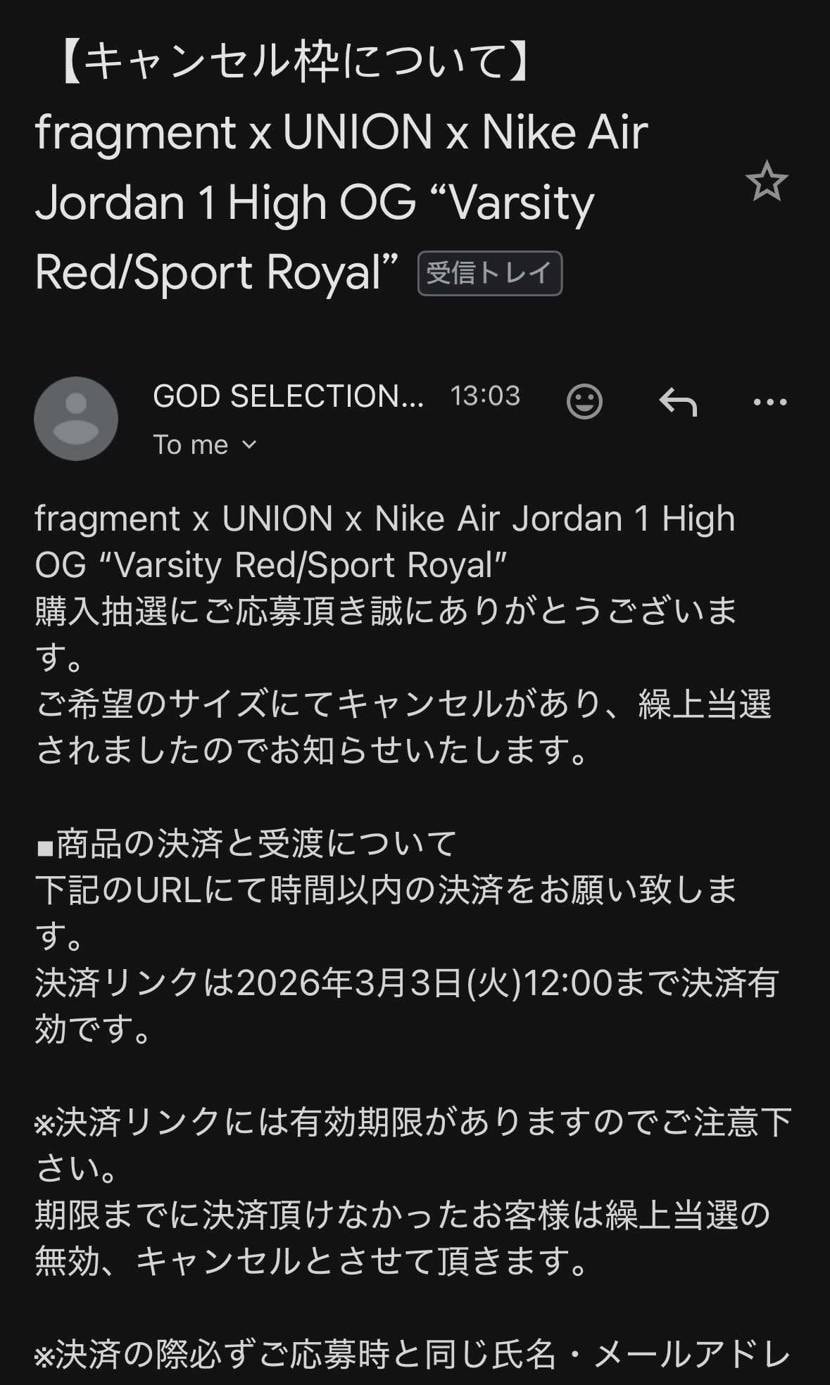Collapse the "To me" dropdown arrow

click(250, 444)
